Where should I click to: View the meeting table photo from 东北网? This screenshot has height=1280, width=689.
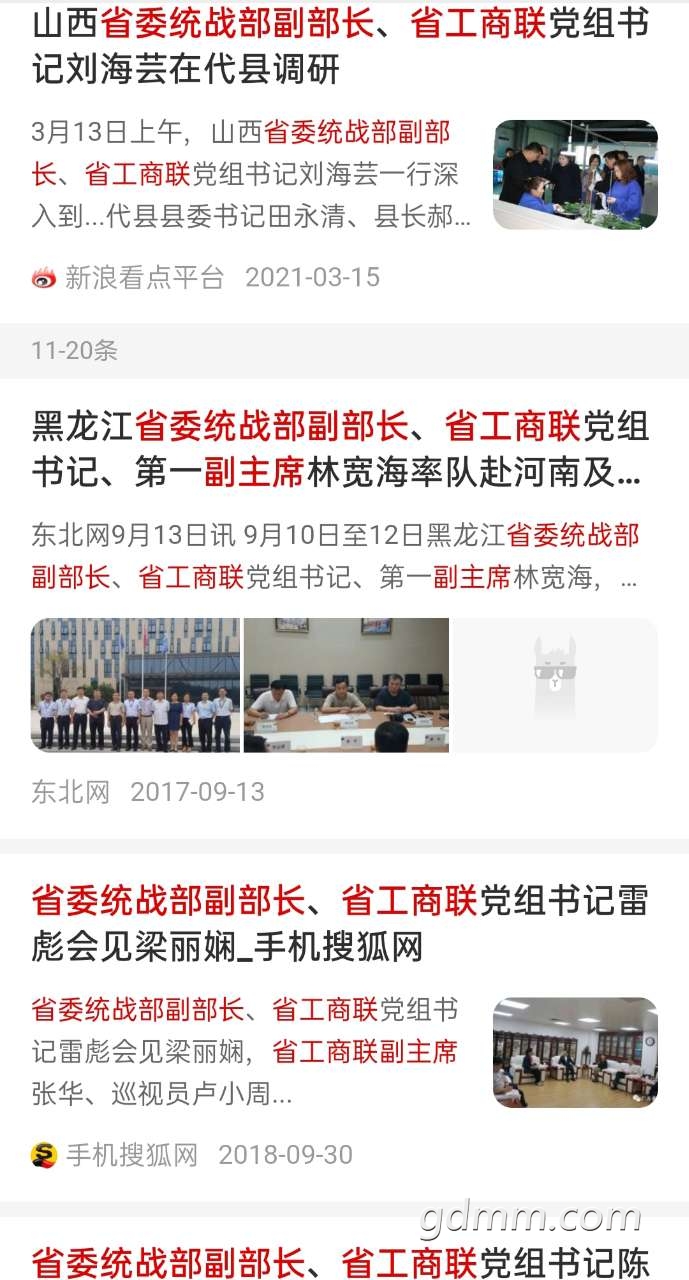(346, 684)
